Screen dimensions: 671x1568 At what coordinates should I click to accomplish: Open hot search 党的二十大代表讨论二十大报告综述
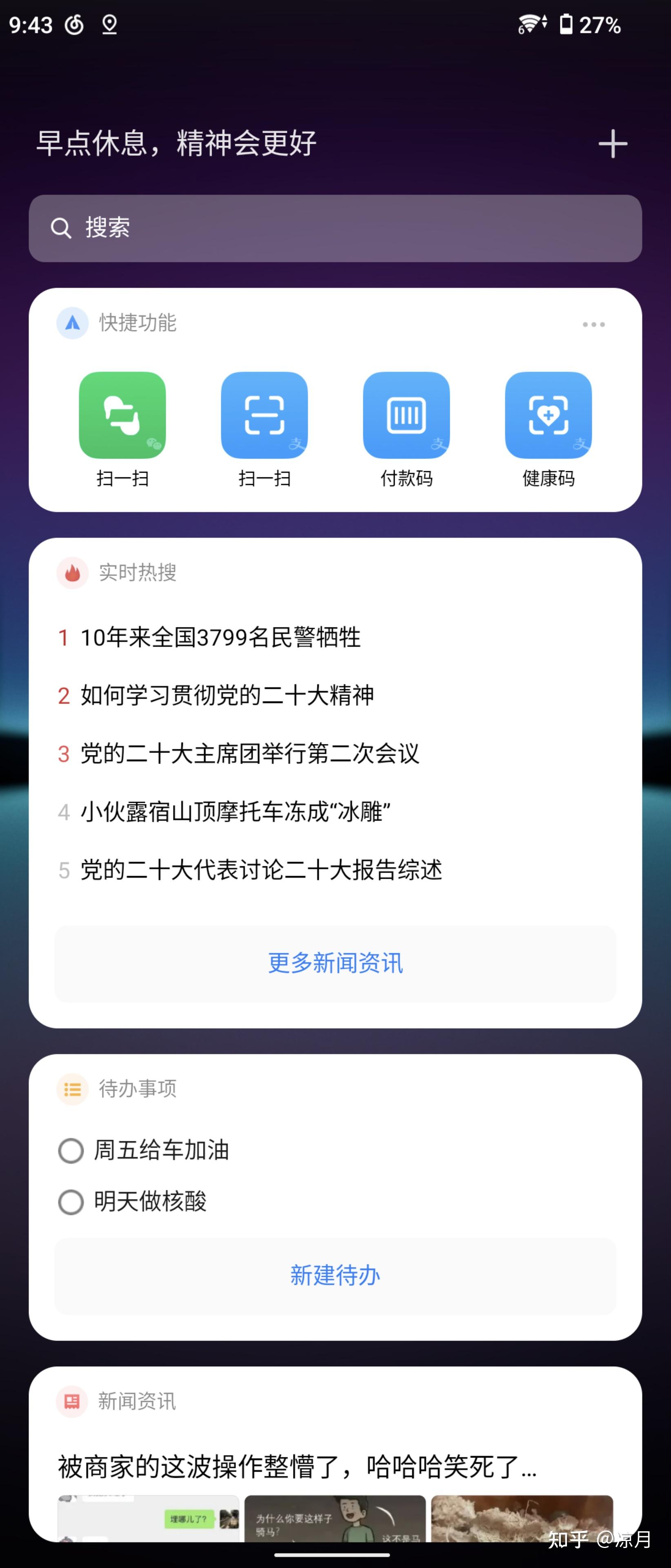(x=261, y=870)
